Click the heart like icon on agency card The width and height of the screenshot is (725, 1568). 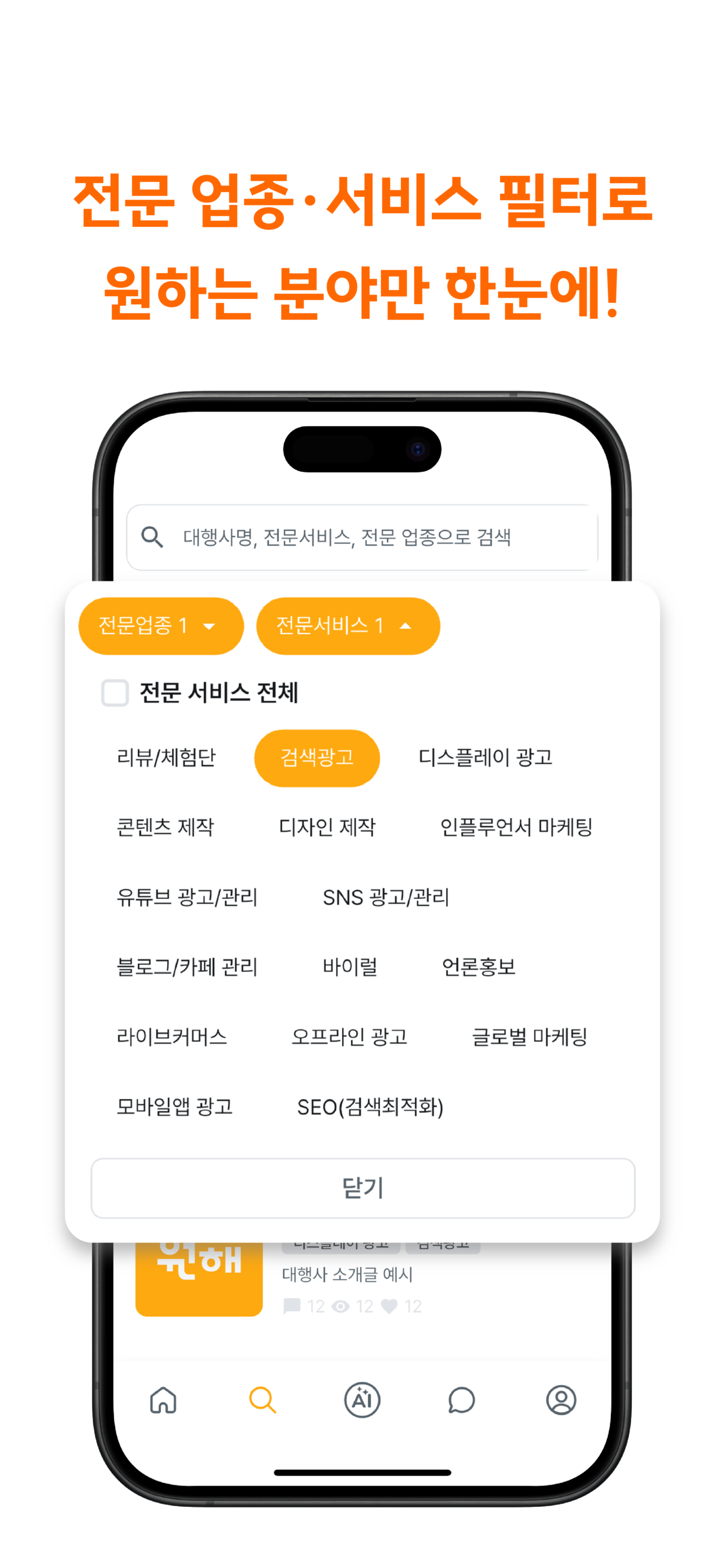[389, 1306]
